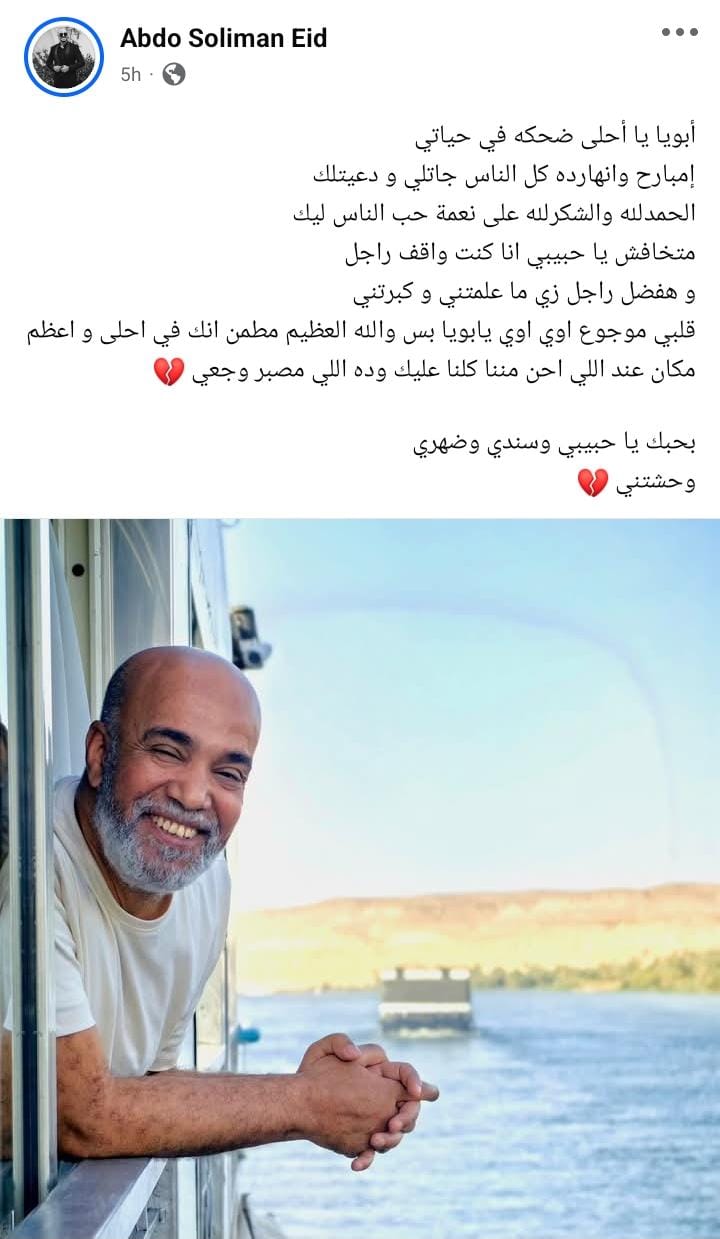The image size is (720, 1239).
Task: Tap the 5h timestamp of the post
Action: coord(131,74)
